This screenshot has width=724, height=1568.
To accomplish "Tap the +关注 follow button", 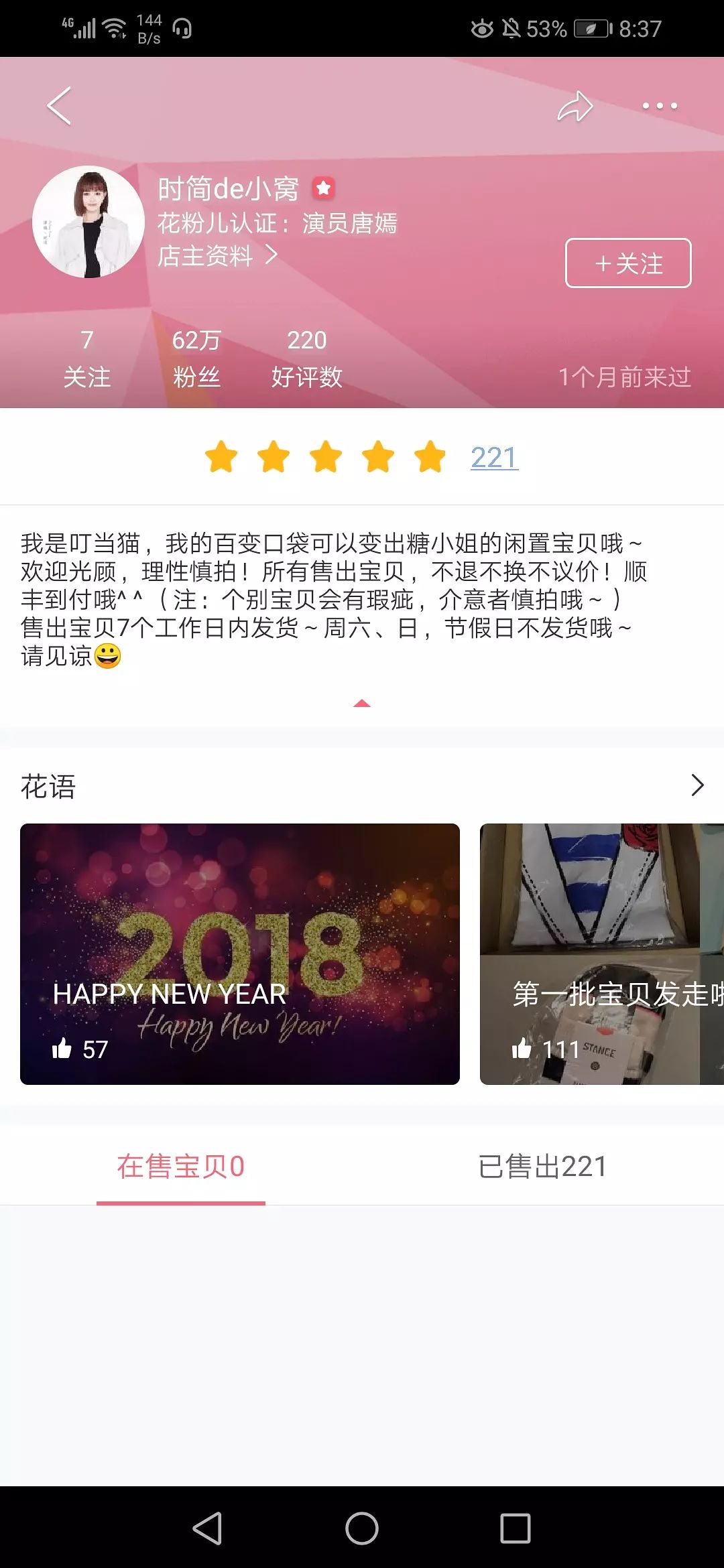I will tap(628, 263).
